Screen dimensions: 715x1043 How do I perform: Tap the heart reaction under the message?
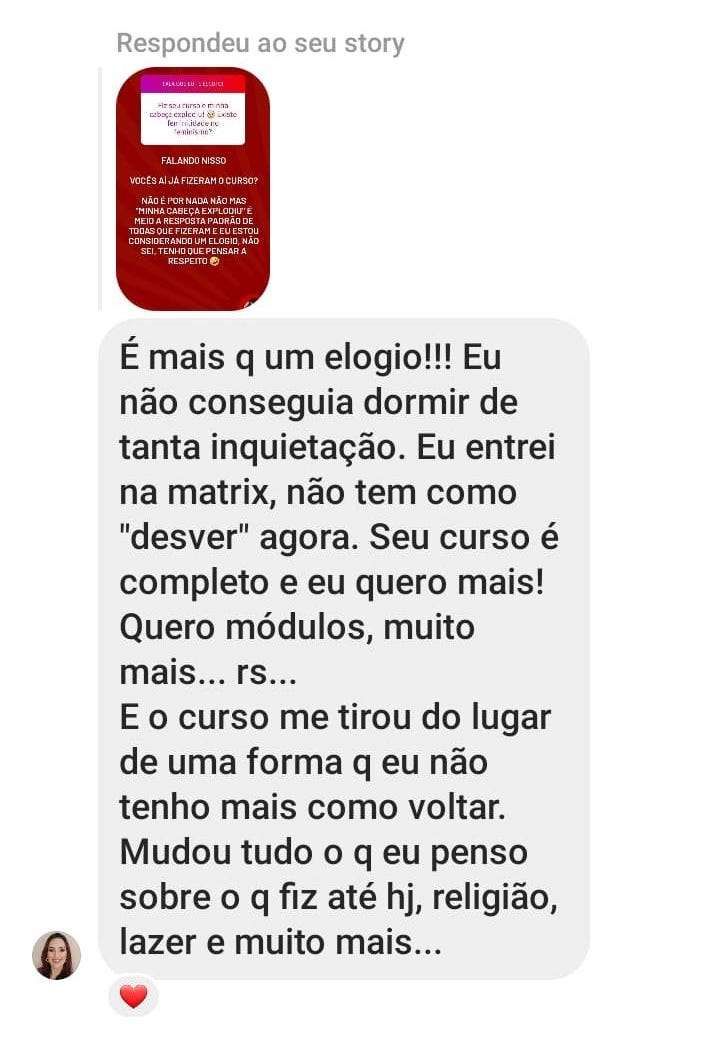coord(133,996)
